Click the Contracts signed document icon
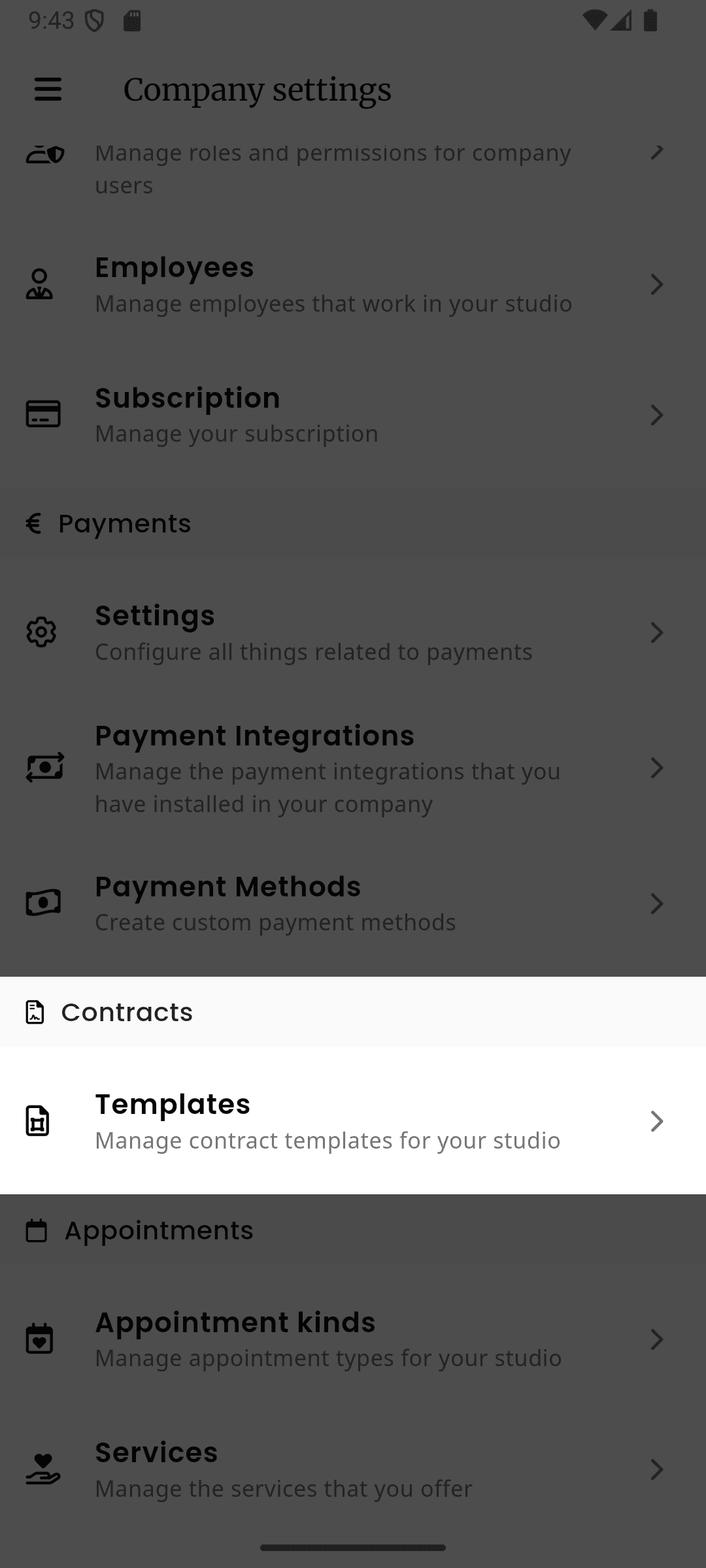This screenshot has height=1568, width=706. pos(33,1012)
